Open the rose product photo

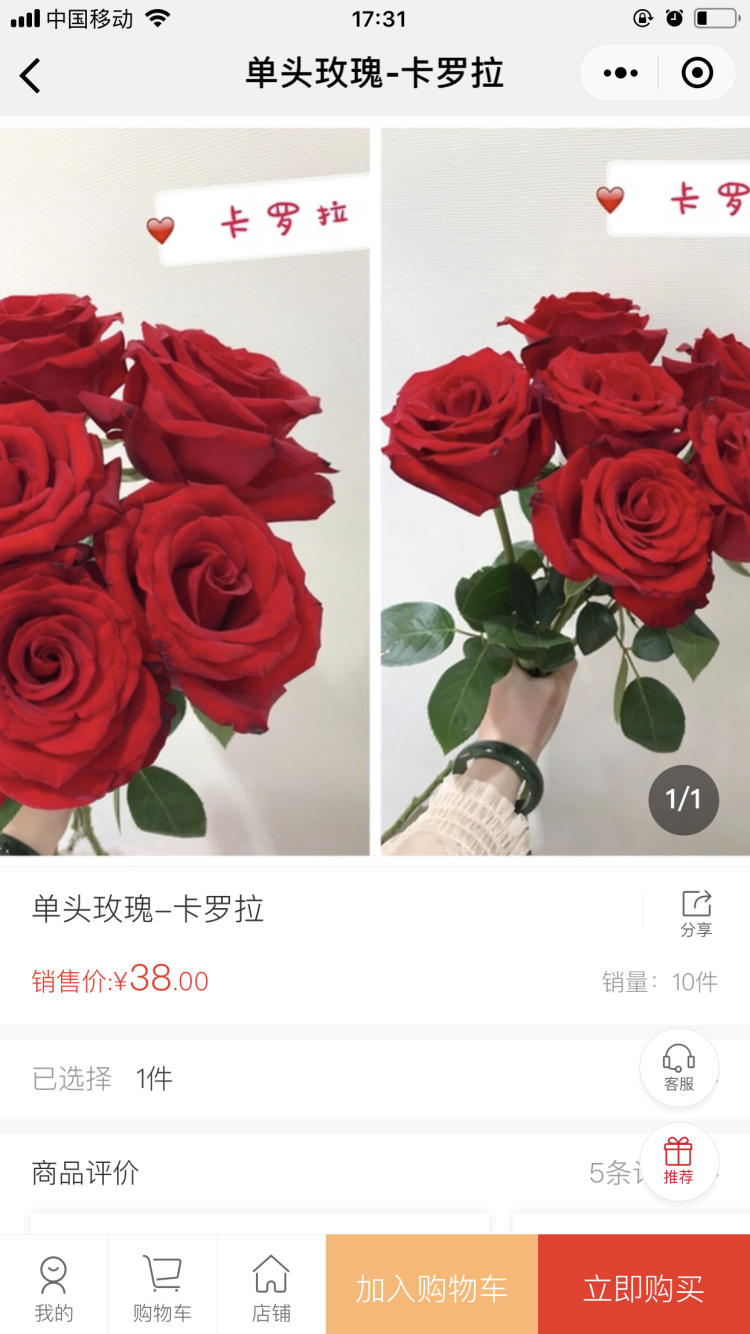coord(375,490)
